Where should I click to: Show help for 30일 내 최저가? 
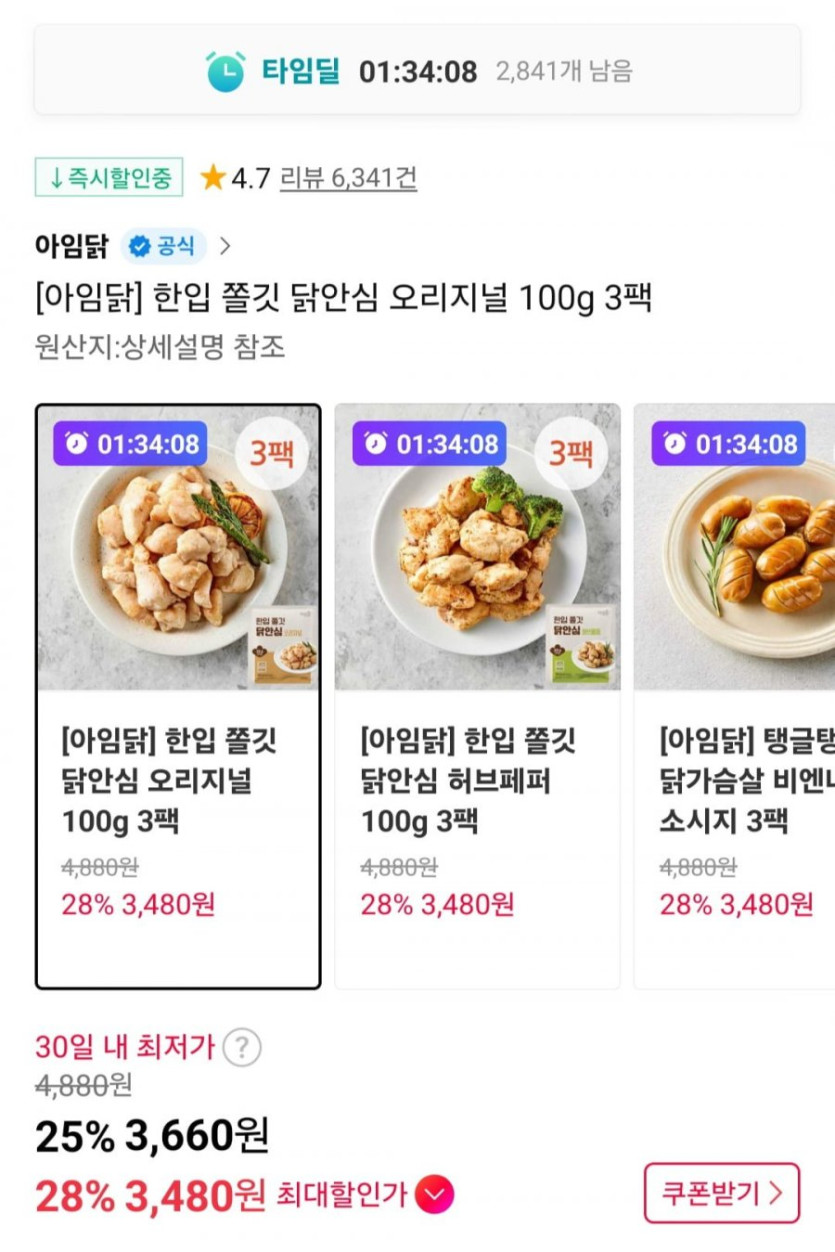(x=242, y=1048)
